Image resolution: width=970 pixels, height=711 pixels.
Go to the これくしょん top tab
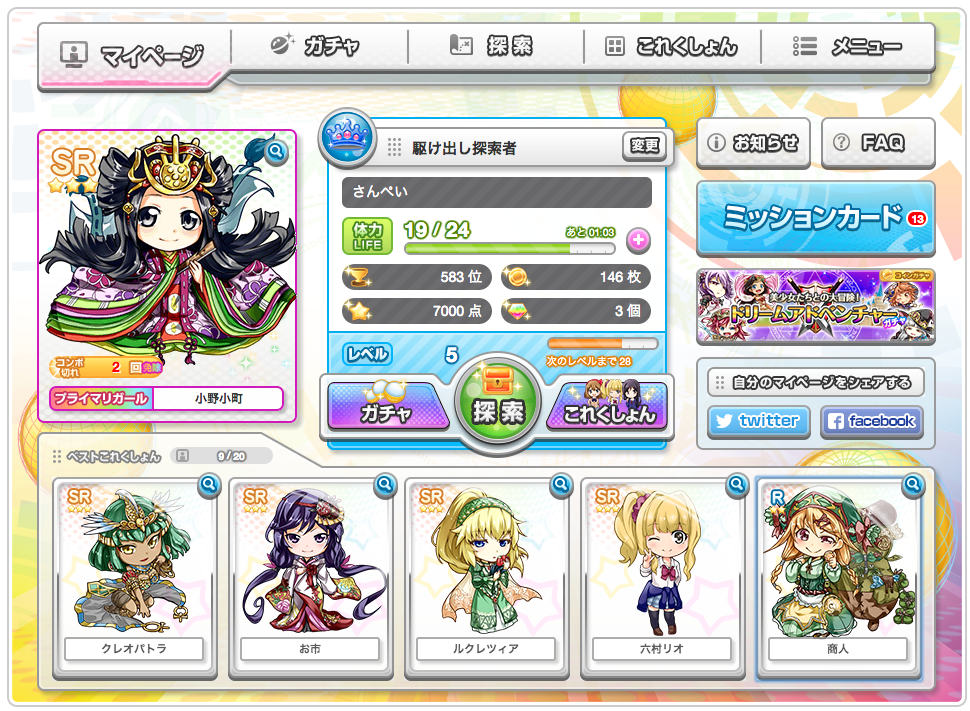click(671, 46)
